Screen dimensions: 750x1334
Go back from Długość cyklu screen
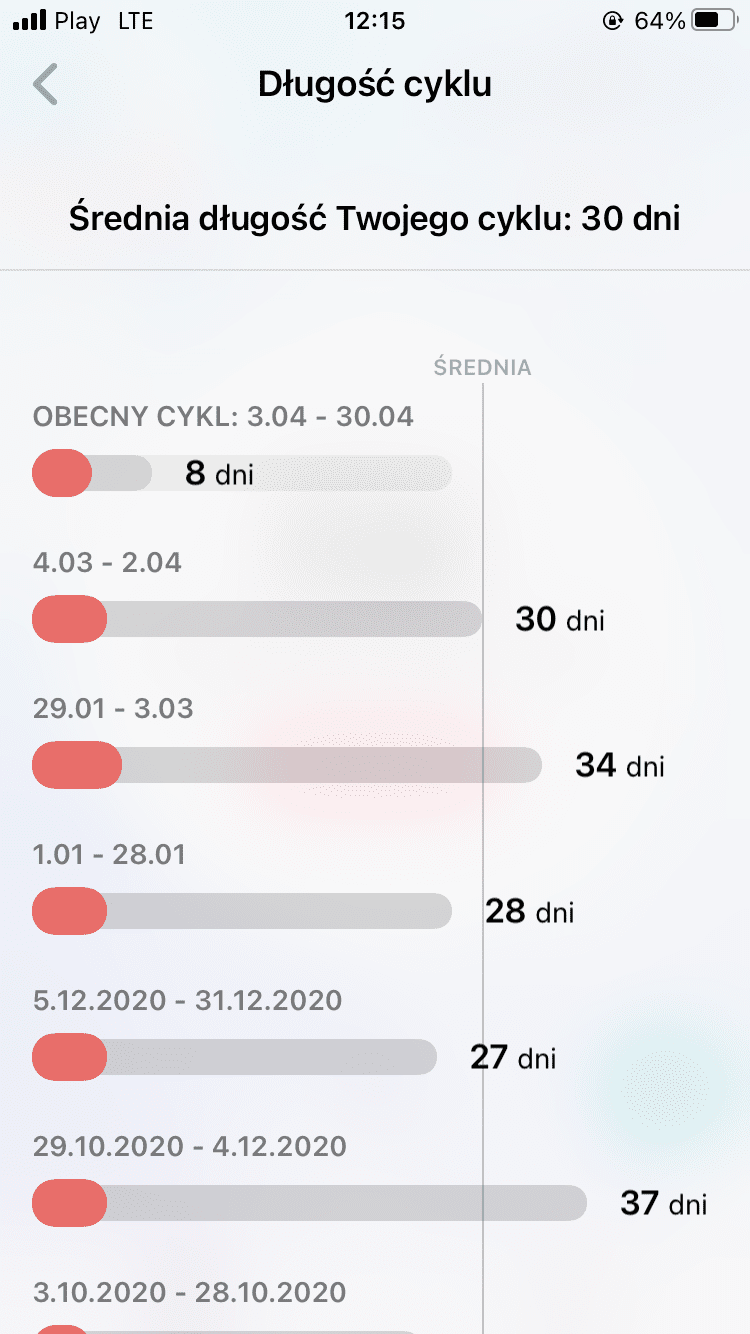(45, 85)
